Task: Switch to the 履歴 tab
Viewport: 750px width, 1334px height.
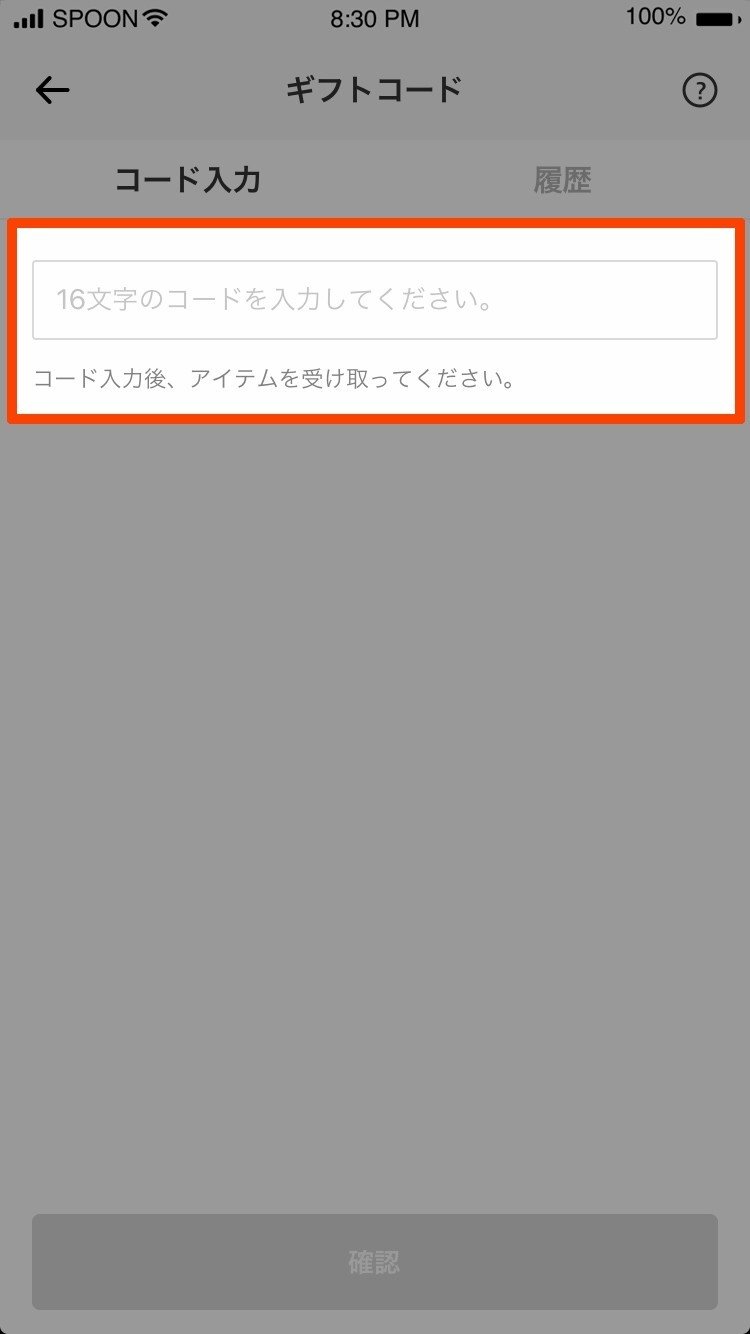Action: pos(562,180)
